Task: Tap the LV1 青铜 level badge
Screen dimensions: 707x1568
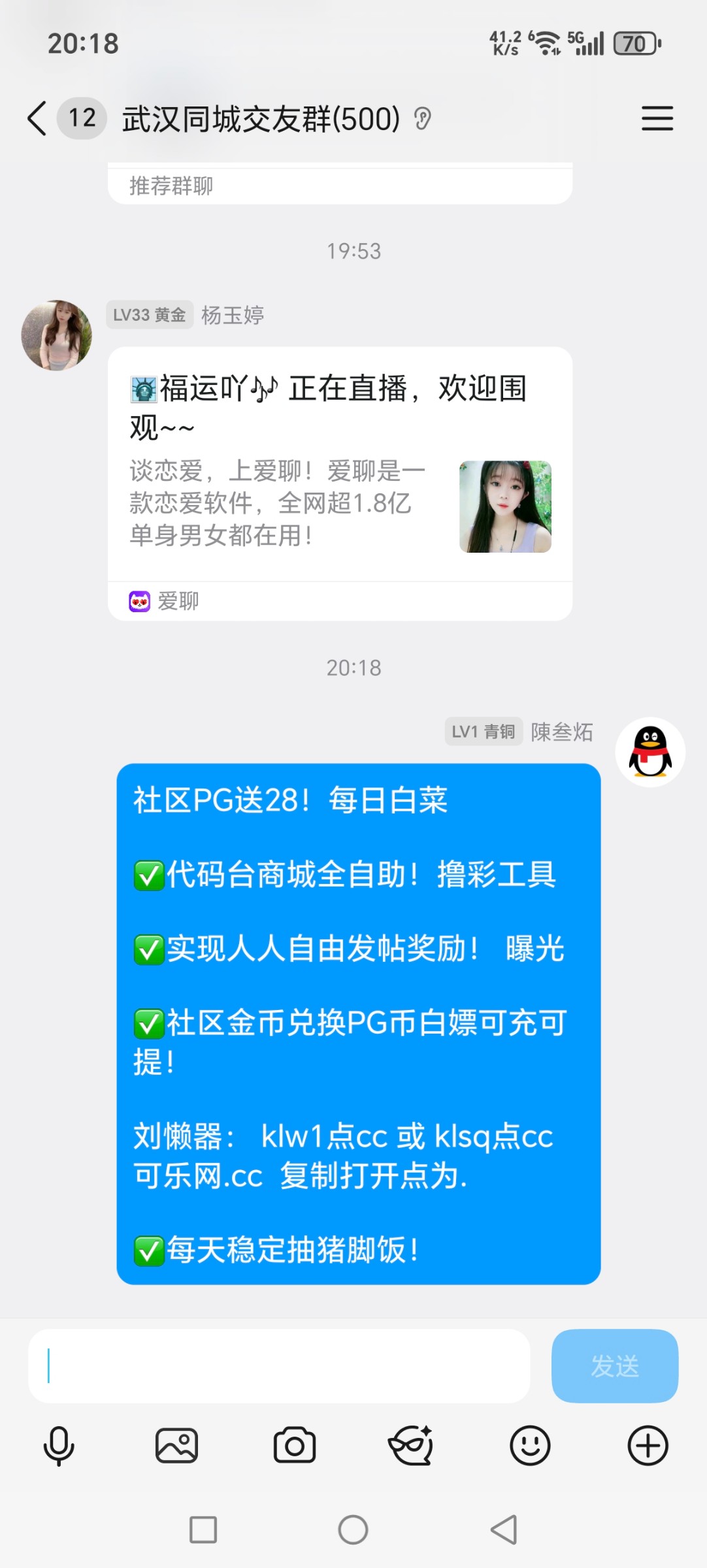Action: [484, 732]
